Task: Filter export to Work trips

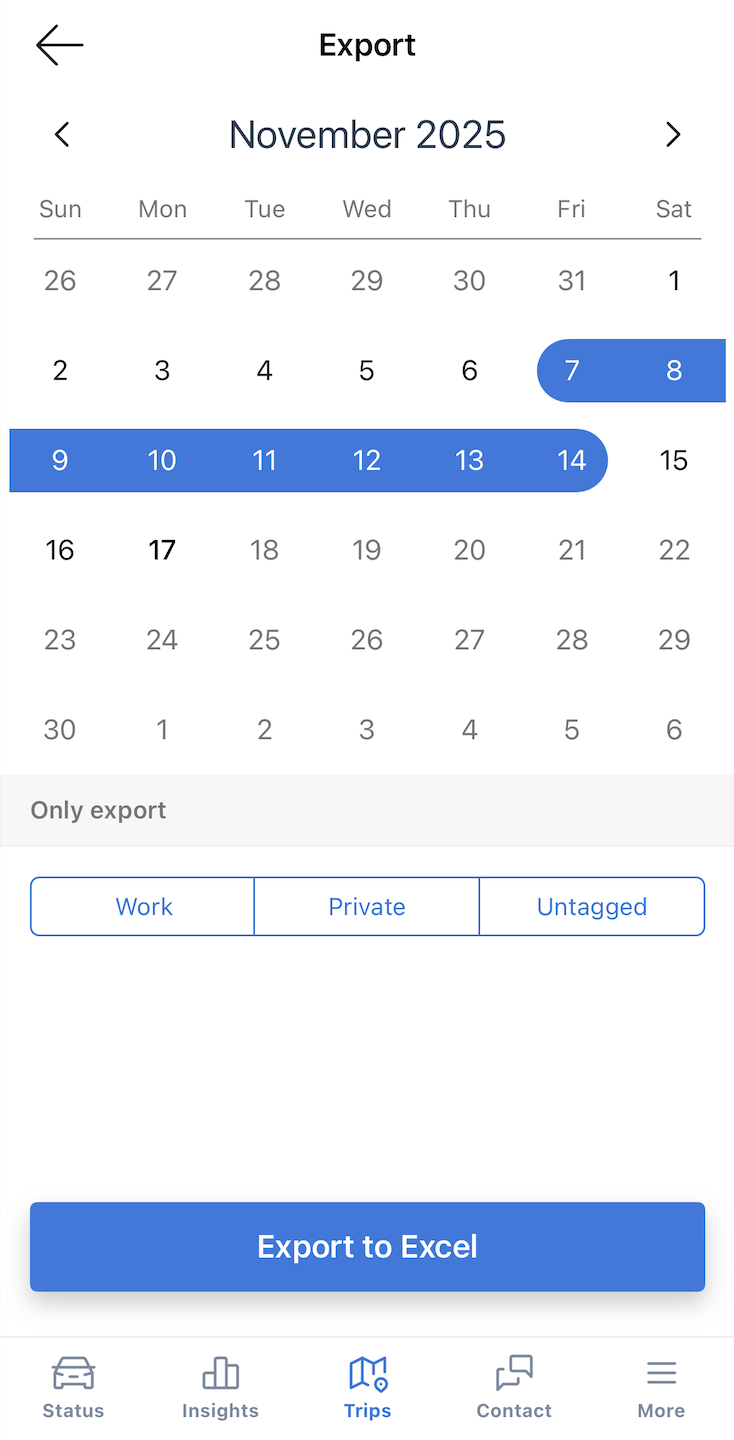Action: point(143,906)
